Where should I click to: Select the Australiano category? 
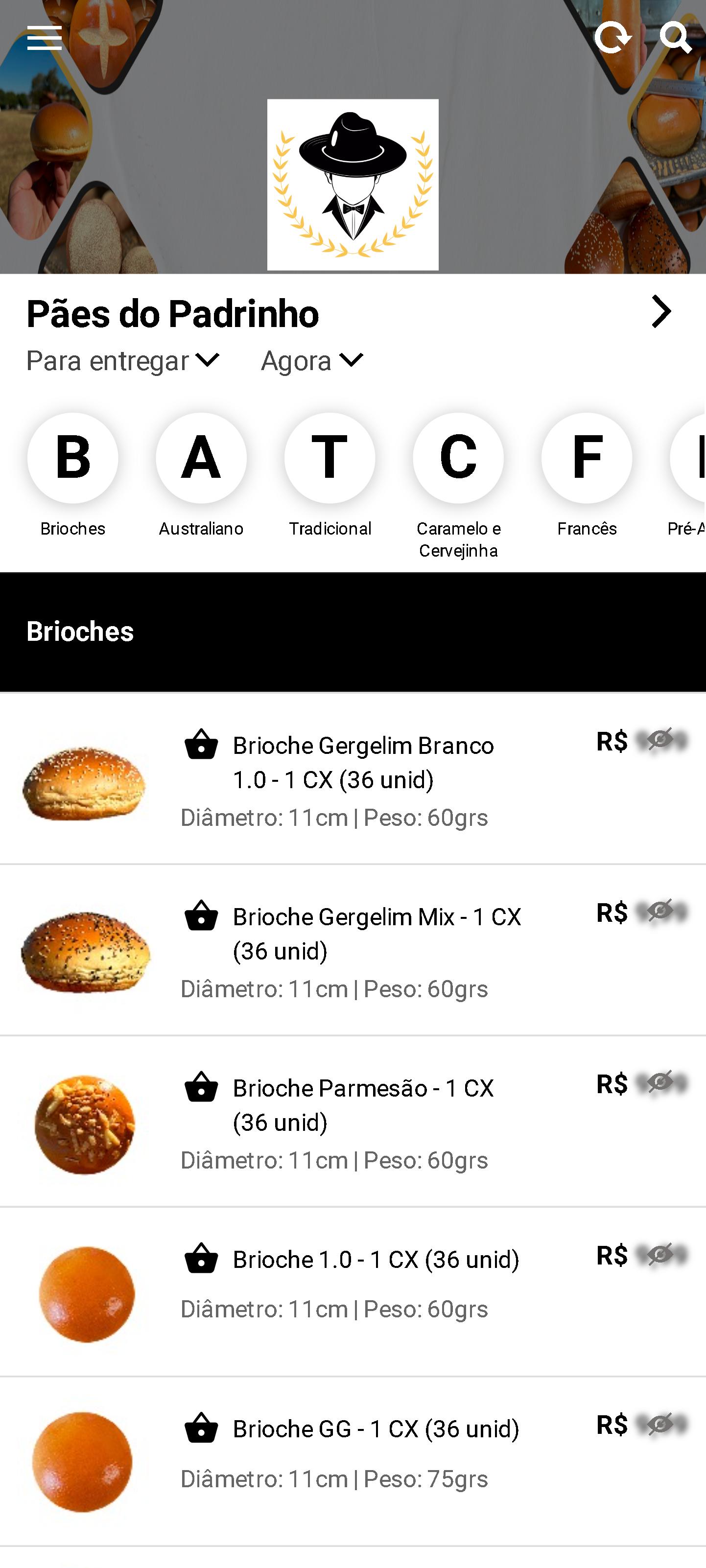pos(201,475)
